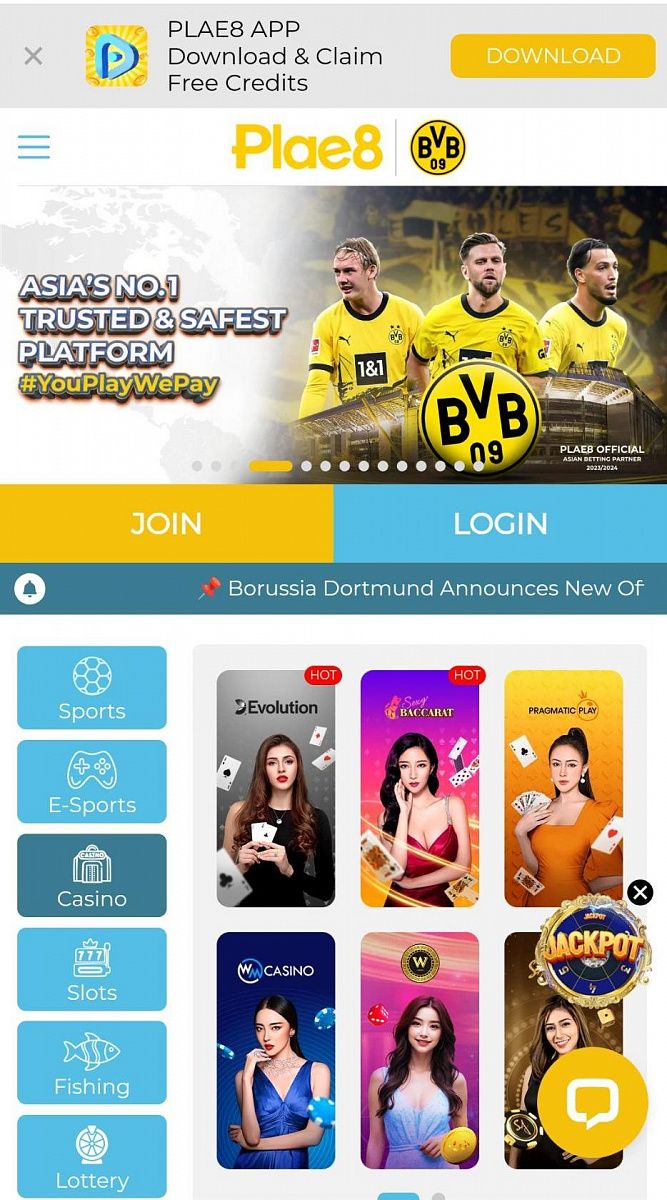Tap the yellow DOWNLOAD button
The image size is (667, 1200).
point(552,56)
